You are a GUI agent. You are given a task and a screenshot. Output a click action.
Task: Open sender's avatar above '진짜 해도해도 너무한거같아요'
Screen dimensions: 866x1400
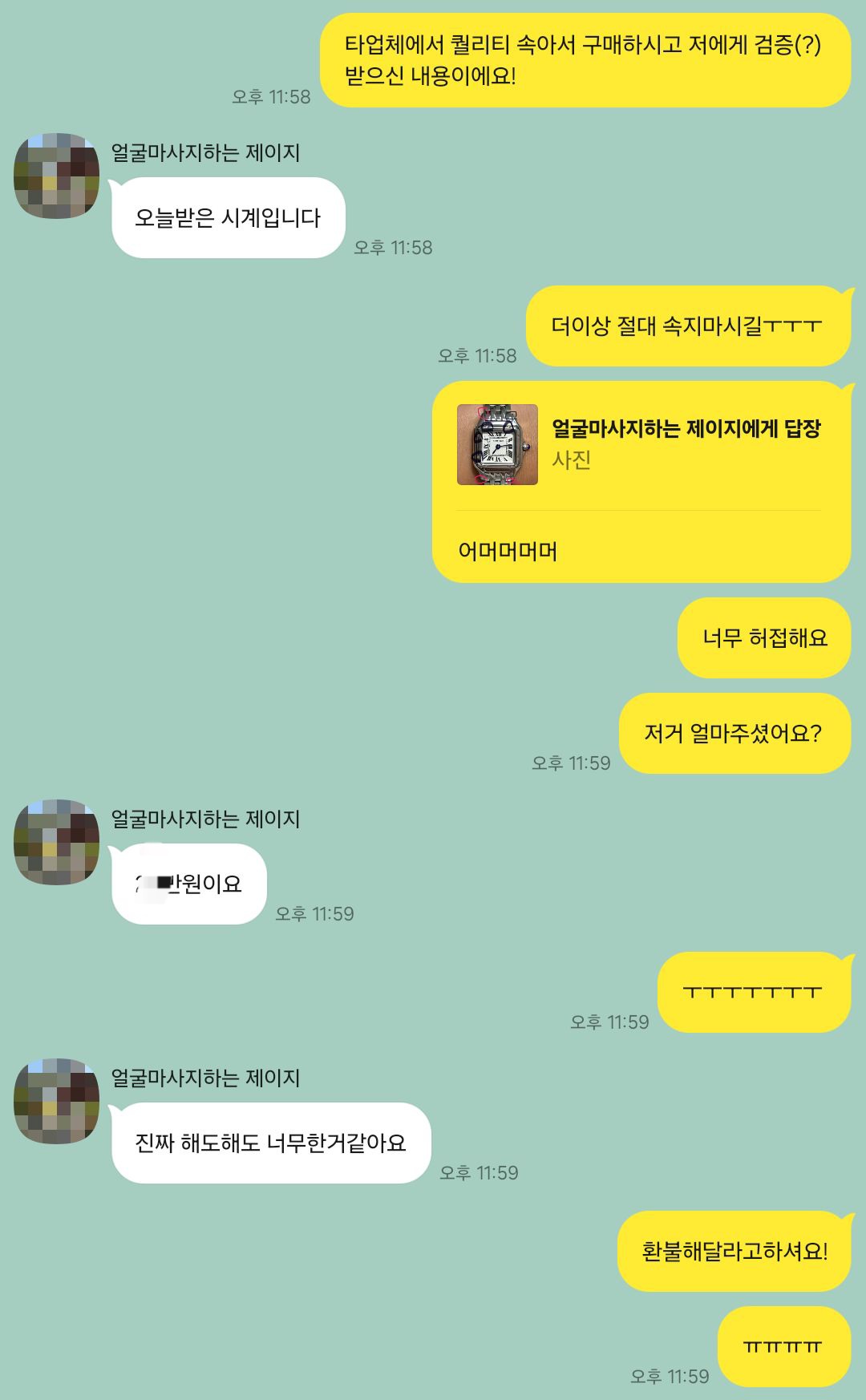tap(56, 1100)
